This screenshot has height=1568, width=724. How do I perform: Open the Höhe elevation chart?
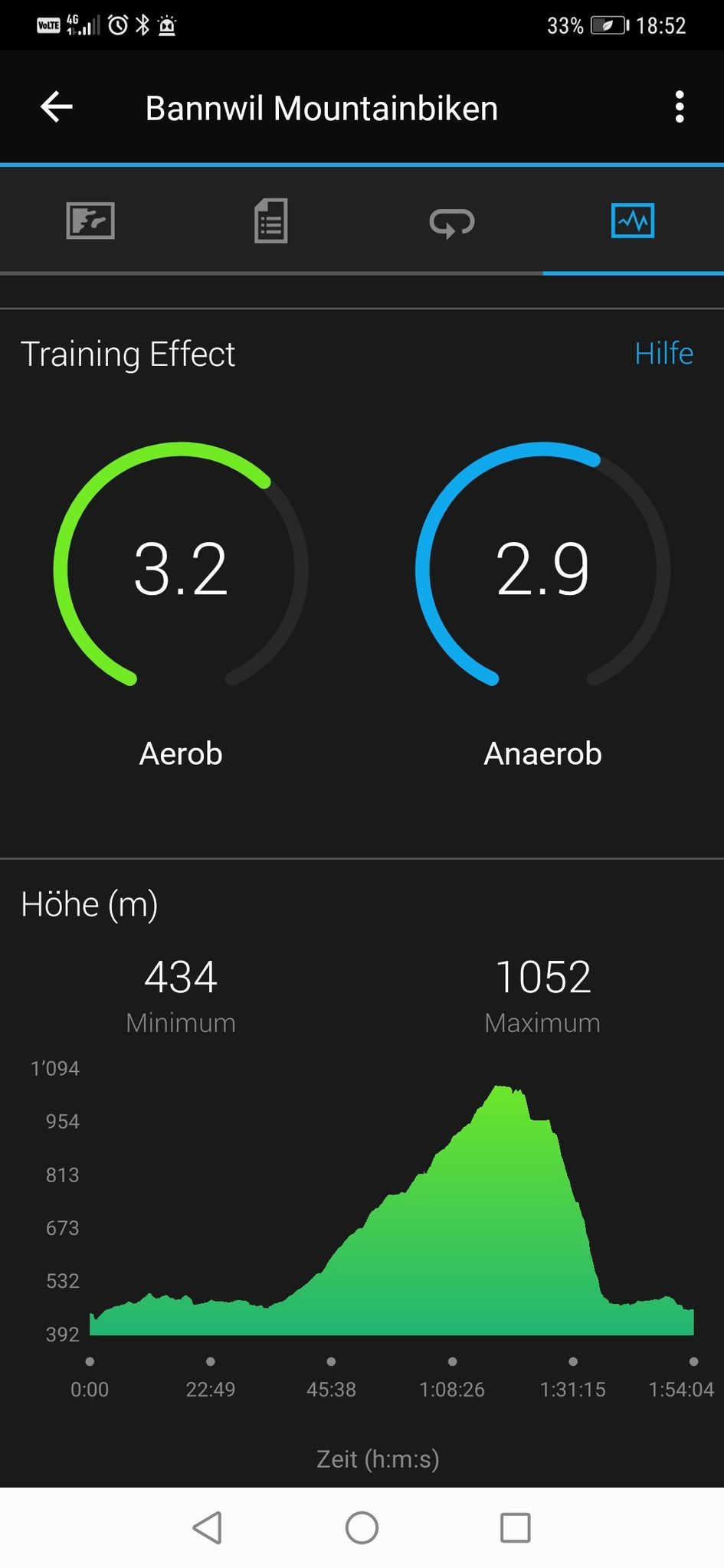[x=391, y=1210]
